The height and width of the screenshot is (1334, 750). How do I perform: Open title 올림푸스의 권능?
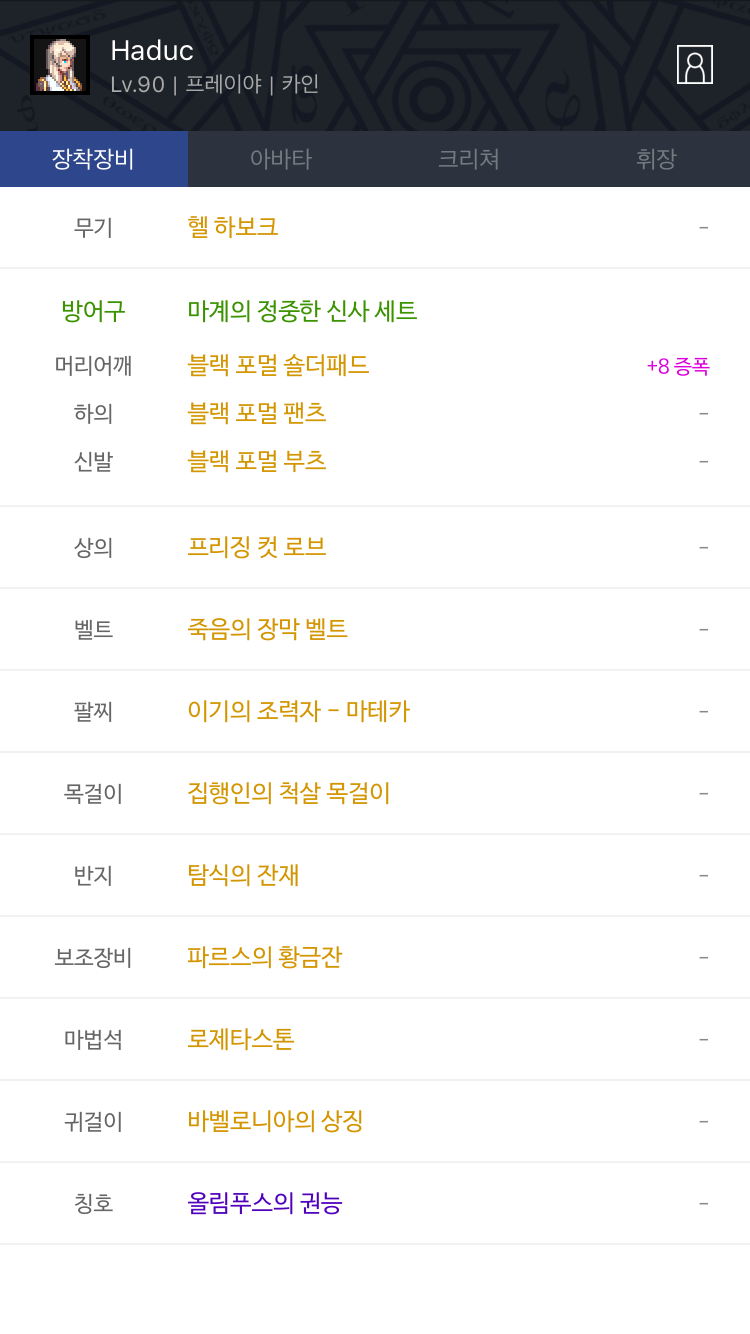coord(264,1203)
